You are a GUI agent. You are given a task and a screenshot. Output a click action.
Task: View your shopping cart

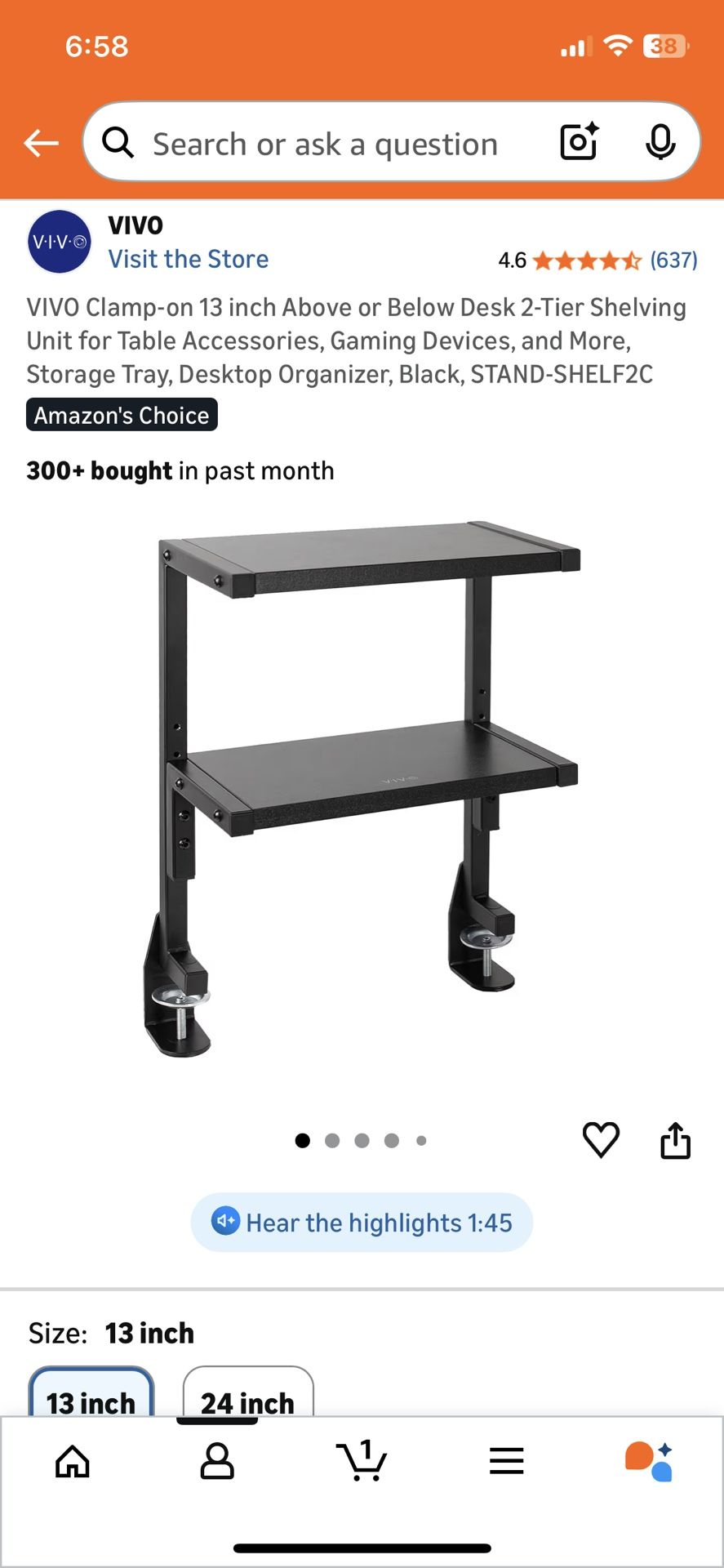362,1462
